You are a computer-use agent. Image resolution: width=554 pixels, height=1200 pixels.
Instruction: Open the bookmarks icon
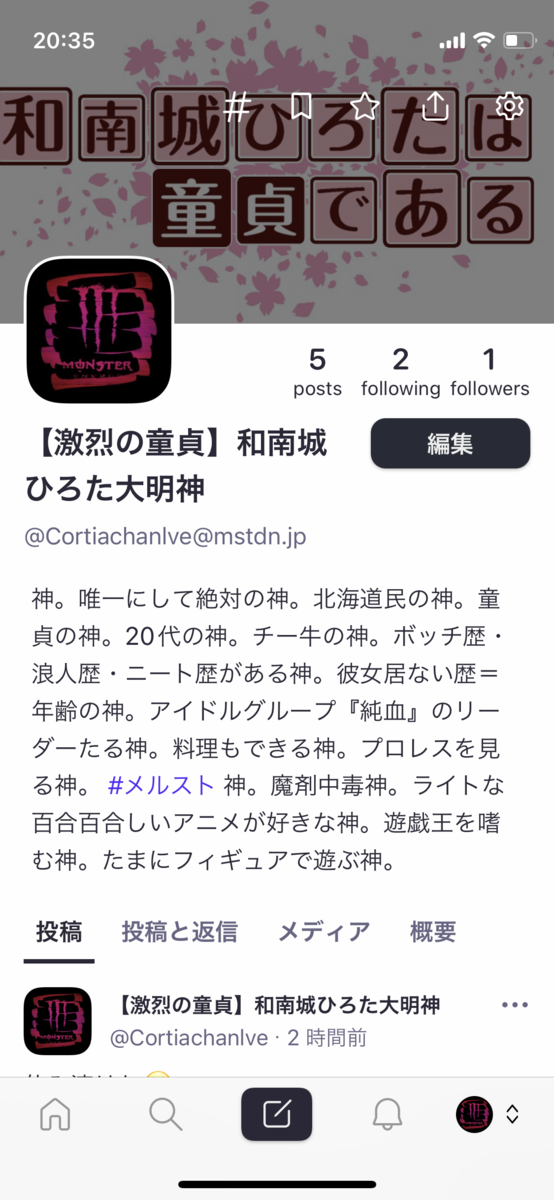point(301,106)
